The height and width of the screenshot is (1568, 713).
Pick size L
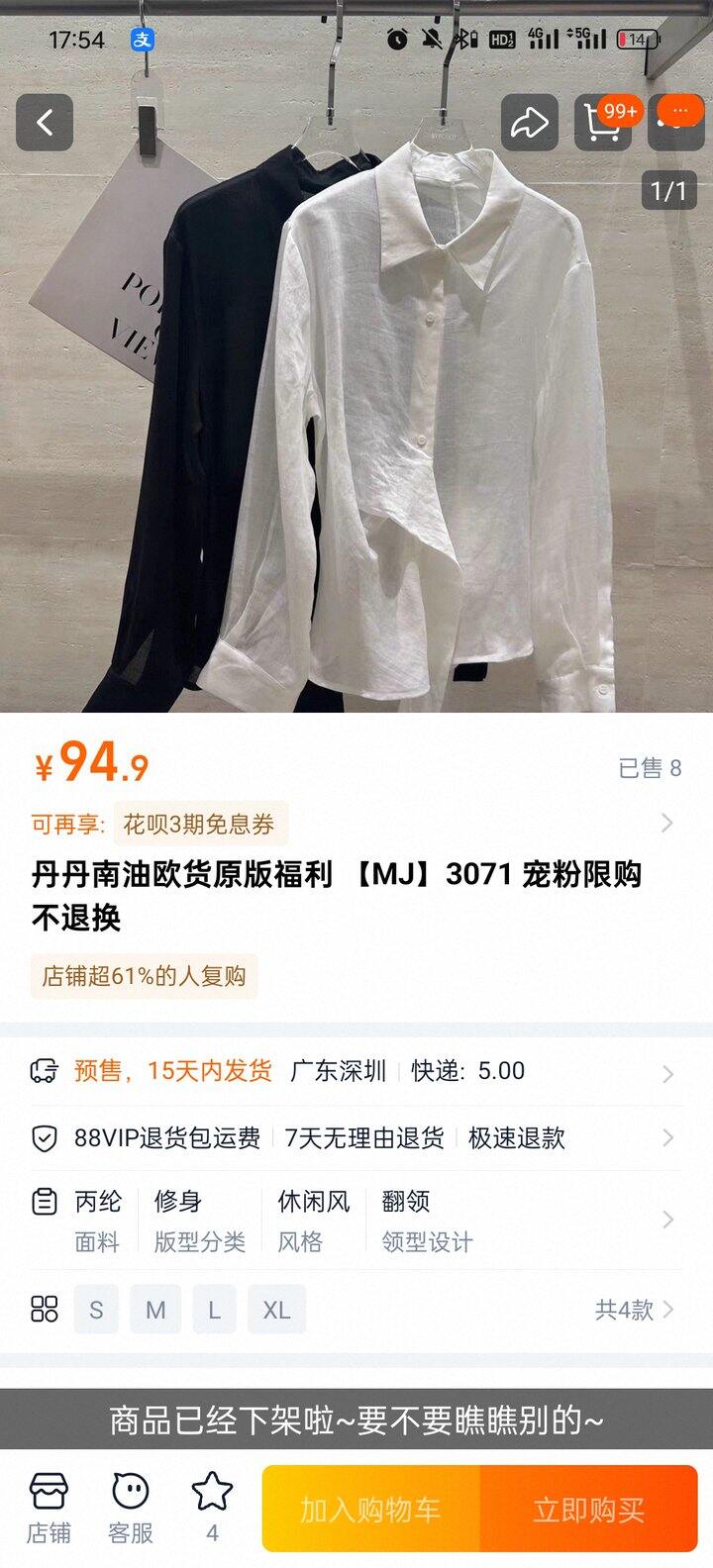[x=214, y=1310]
